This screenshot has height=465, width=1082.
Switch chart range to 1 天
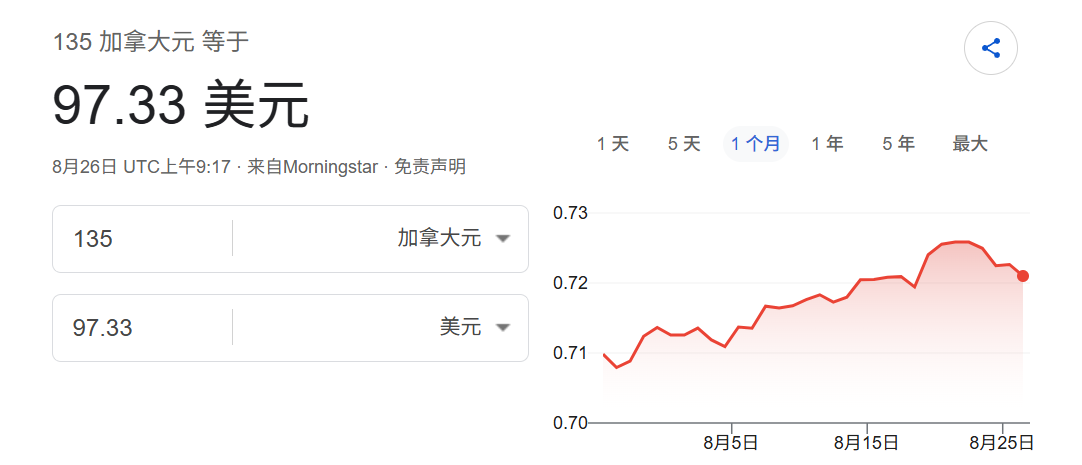[x=613, y=144]
